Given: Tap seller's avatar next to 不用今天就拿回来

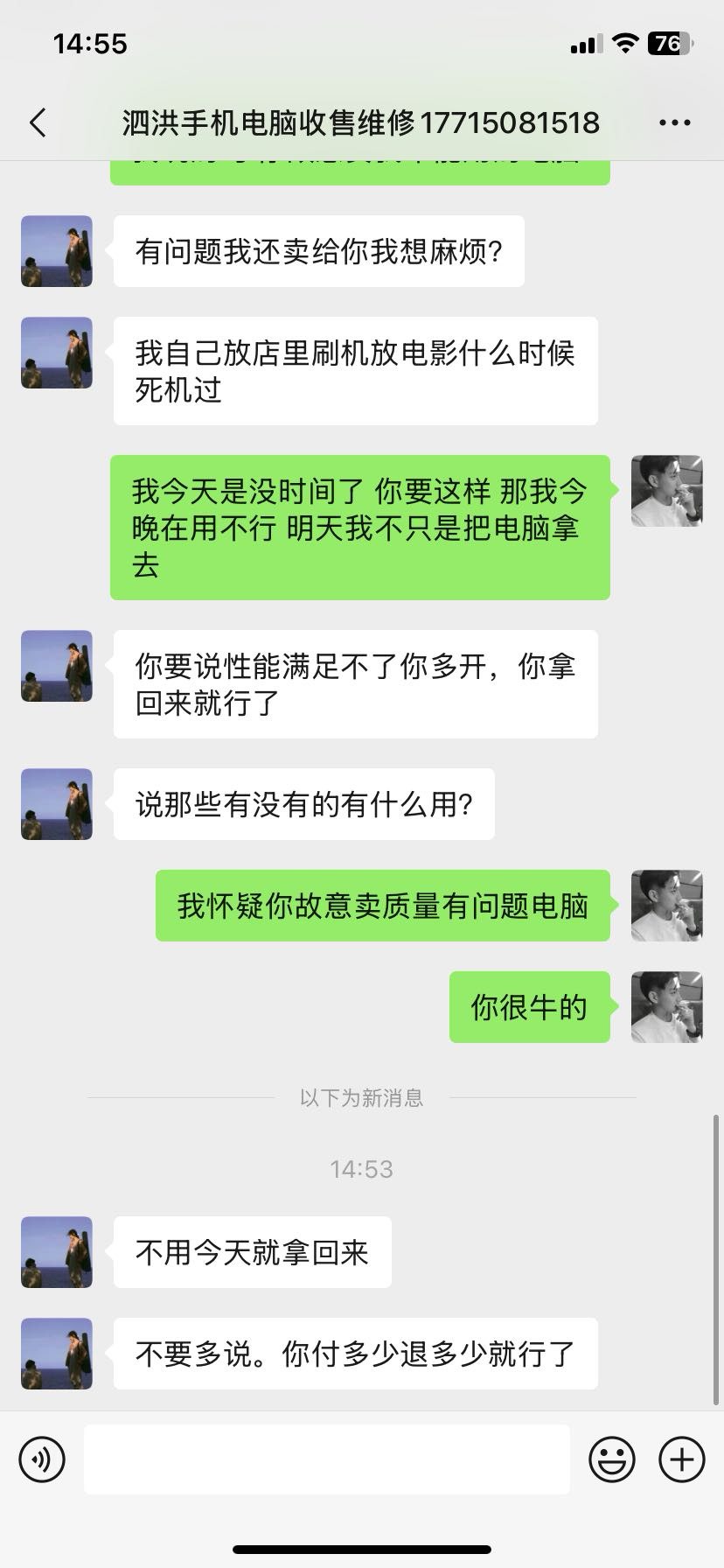Looking at the screenshot, I should pos(57,1252).
